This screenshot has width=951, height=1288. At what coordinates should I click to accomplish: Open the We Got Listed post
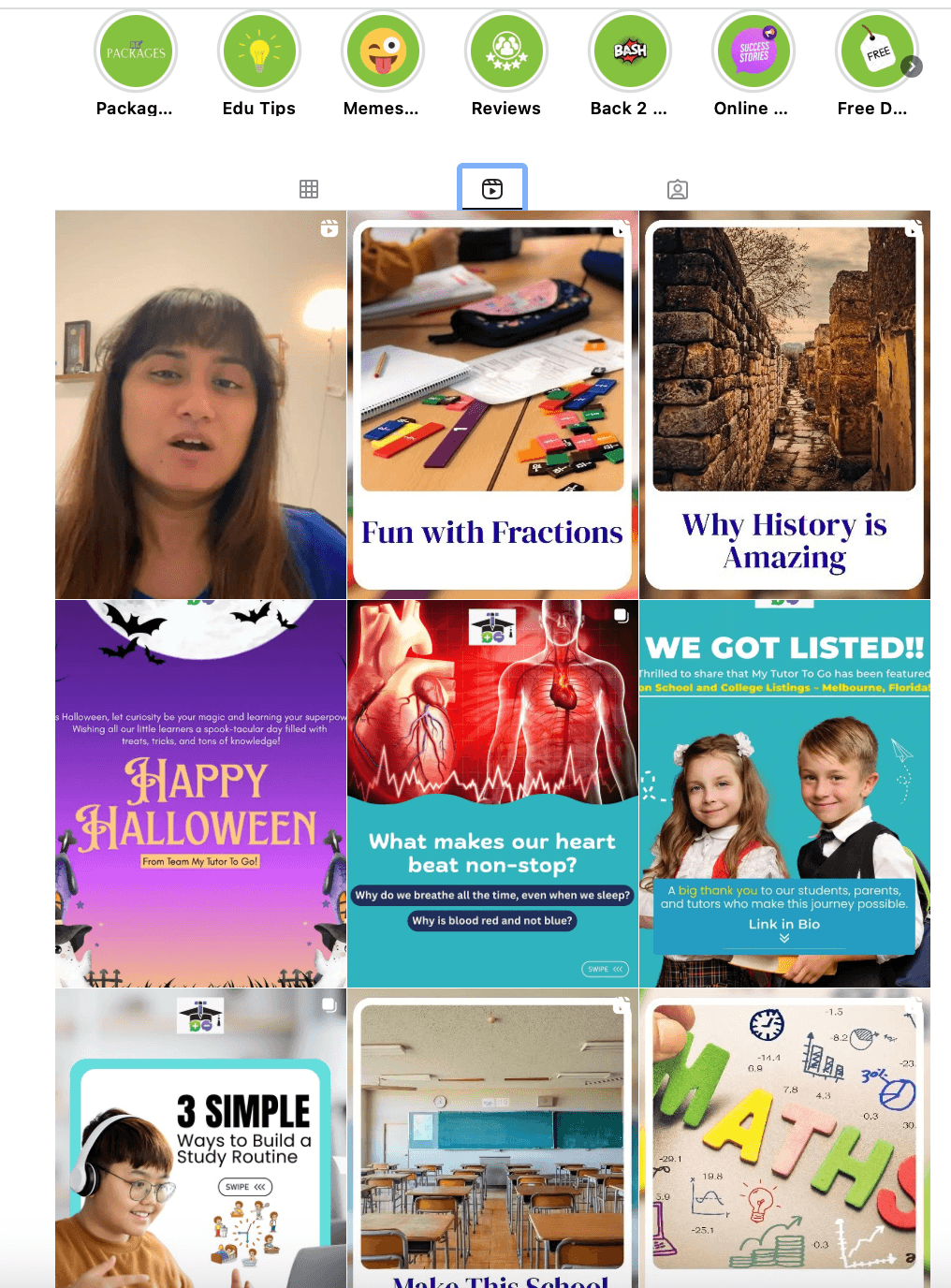pyautogui.click(x=784, y=794)
